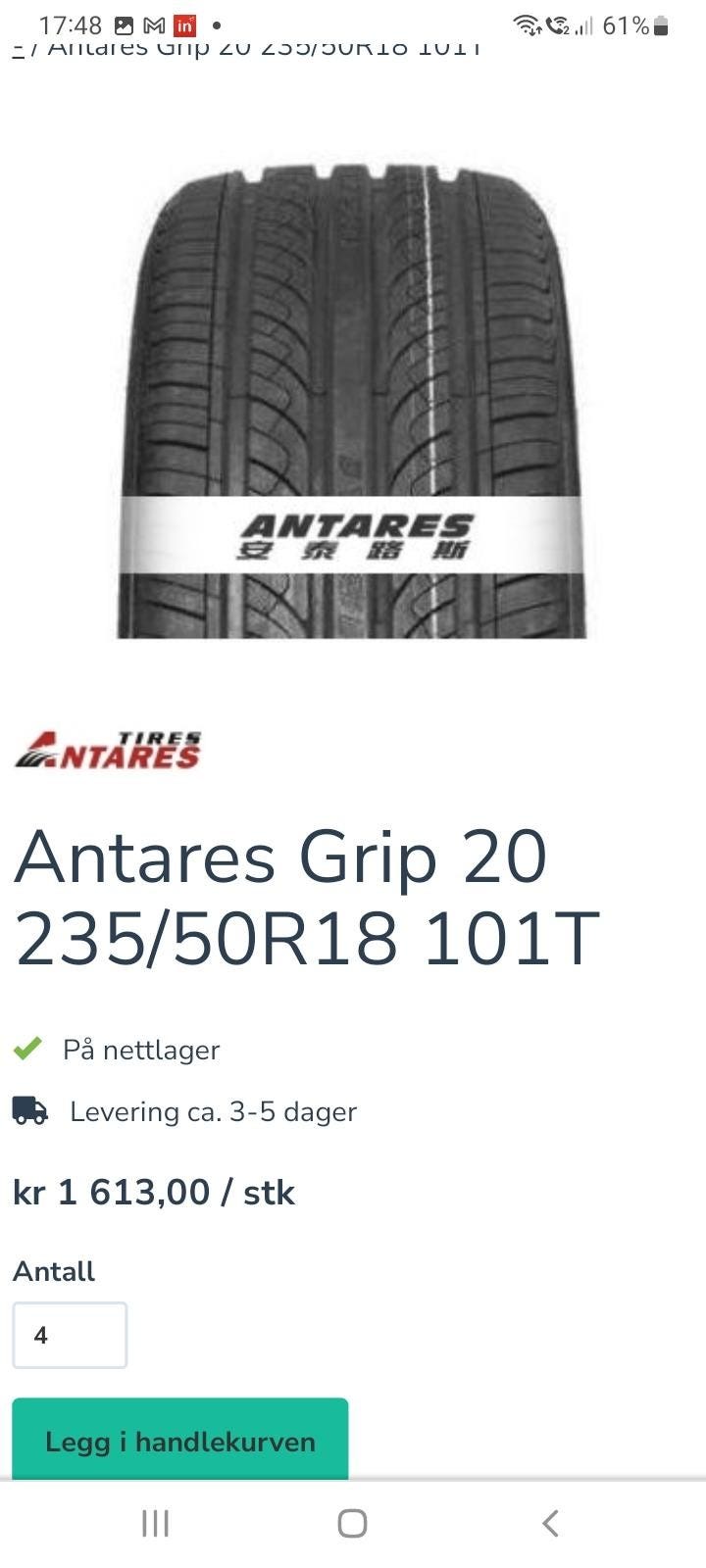Image resolution: width=706 pixels, height=1568 pixels.
Task: Click the Antares Tires brand logo
Action: tap(108, 750)
